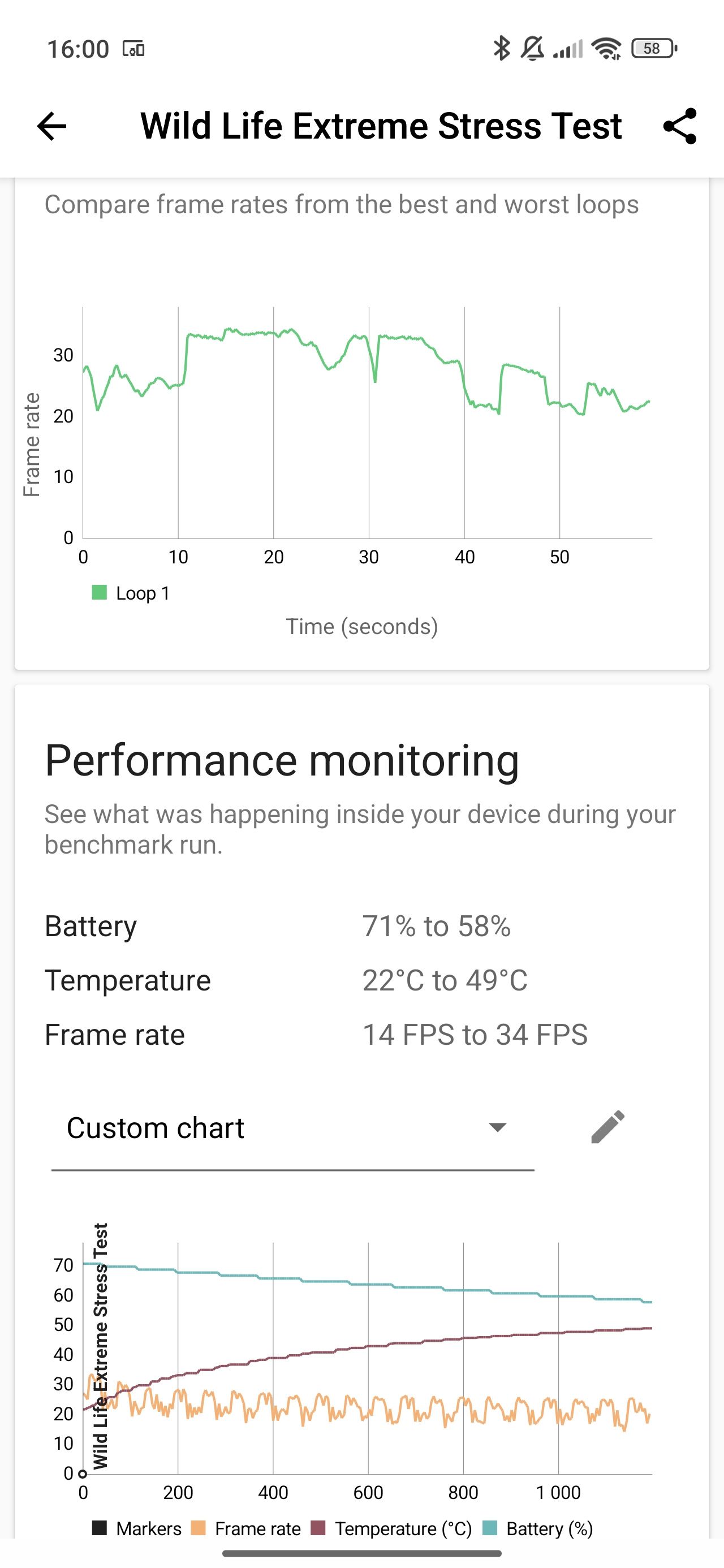Viewport: 724px width, 1568px height.
Task: Edit the custom chart with pencil icon
Action: tap(607, 1127)
